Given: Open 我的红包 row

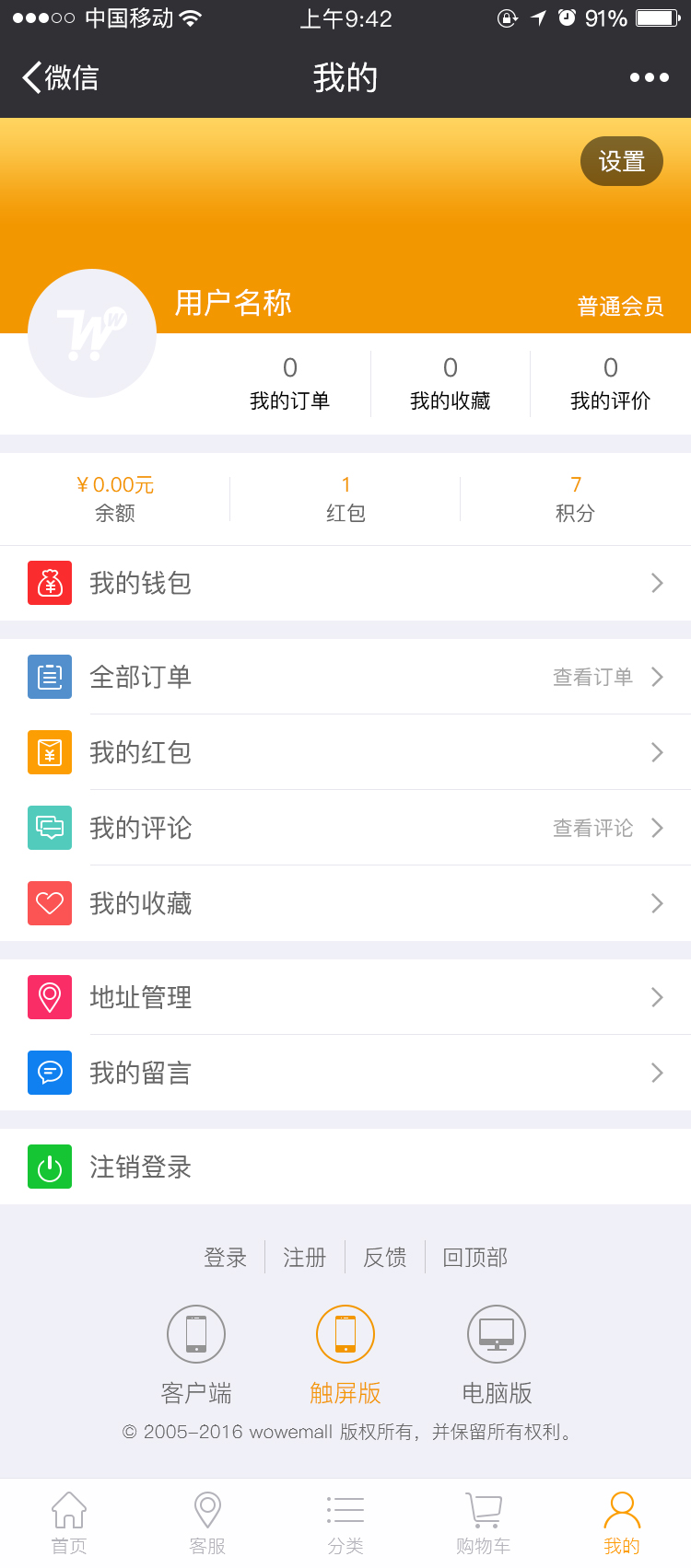Looking at the screenshot, I should pyautogui.click(x=345, y=752).
